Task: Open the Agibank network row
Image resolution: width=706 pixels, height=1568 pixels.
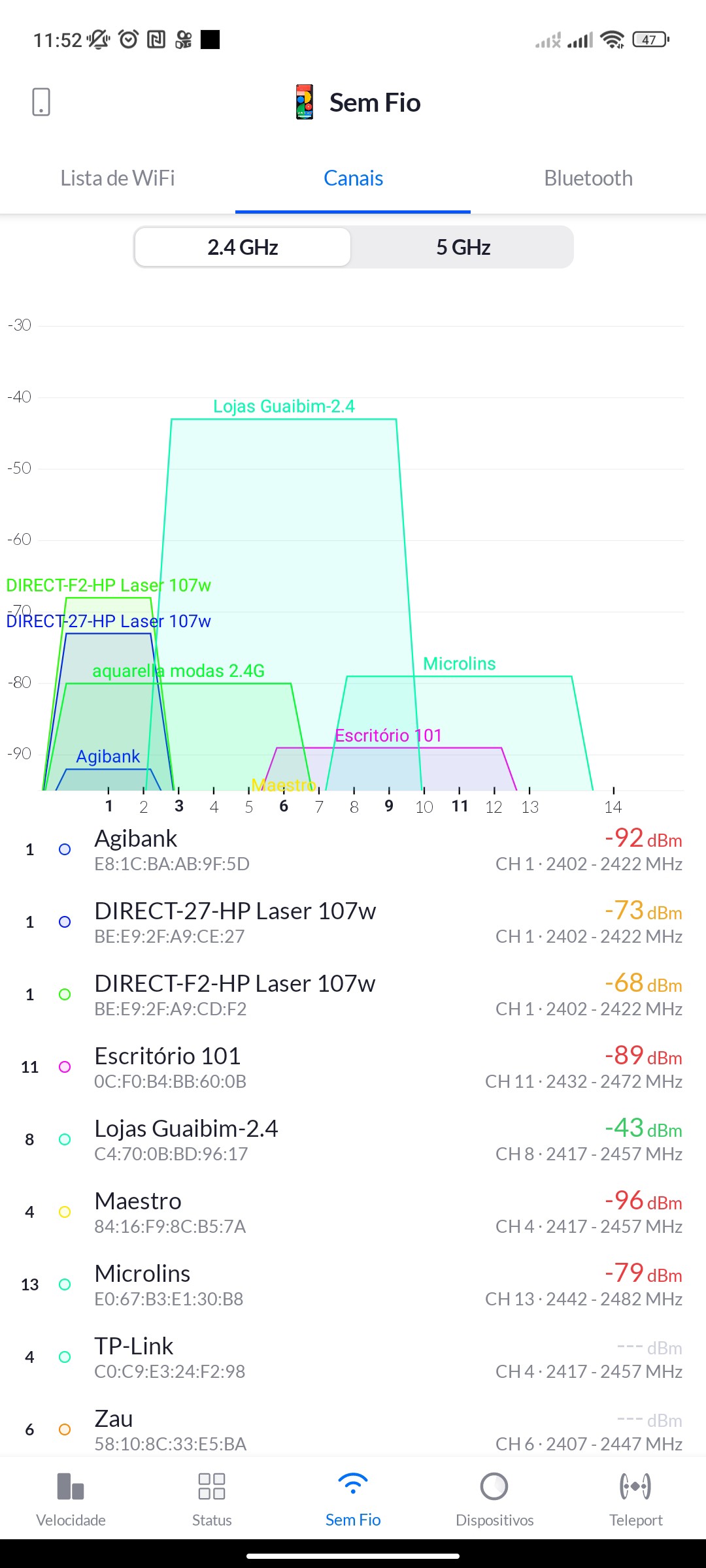Action: (x=353, y=850)
